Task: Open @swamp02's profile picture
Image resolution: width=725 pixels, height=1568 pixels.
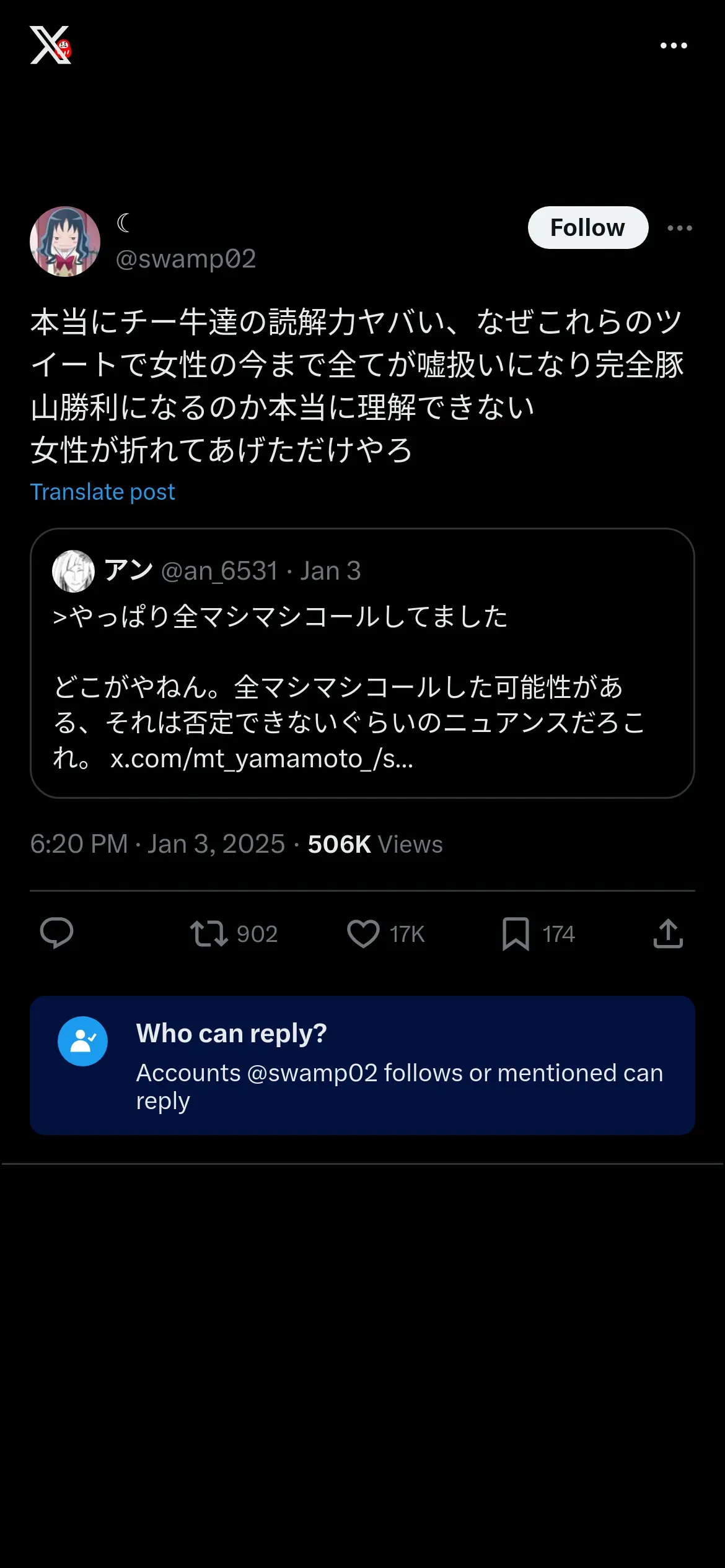Action: (x=65, y=242)
